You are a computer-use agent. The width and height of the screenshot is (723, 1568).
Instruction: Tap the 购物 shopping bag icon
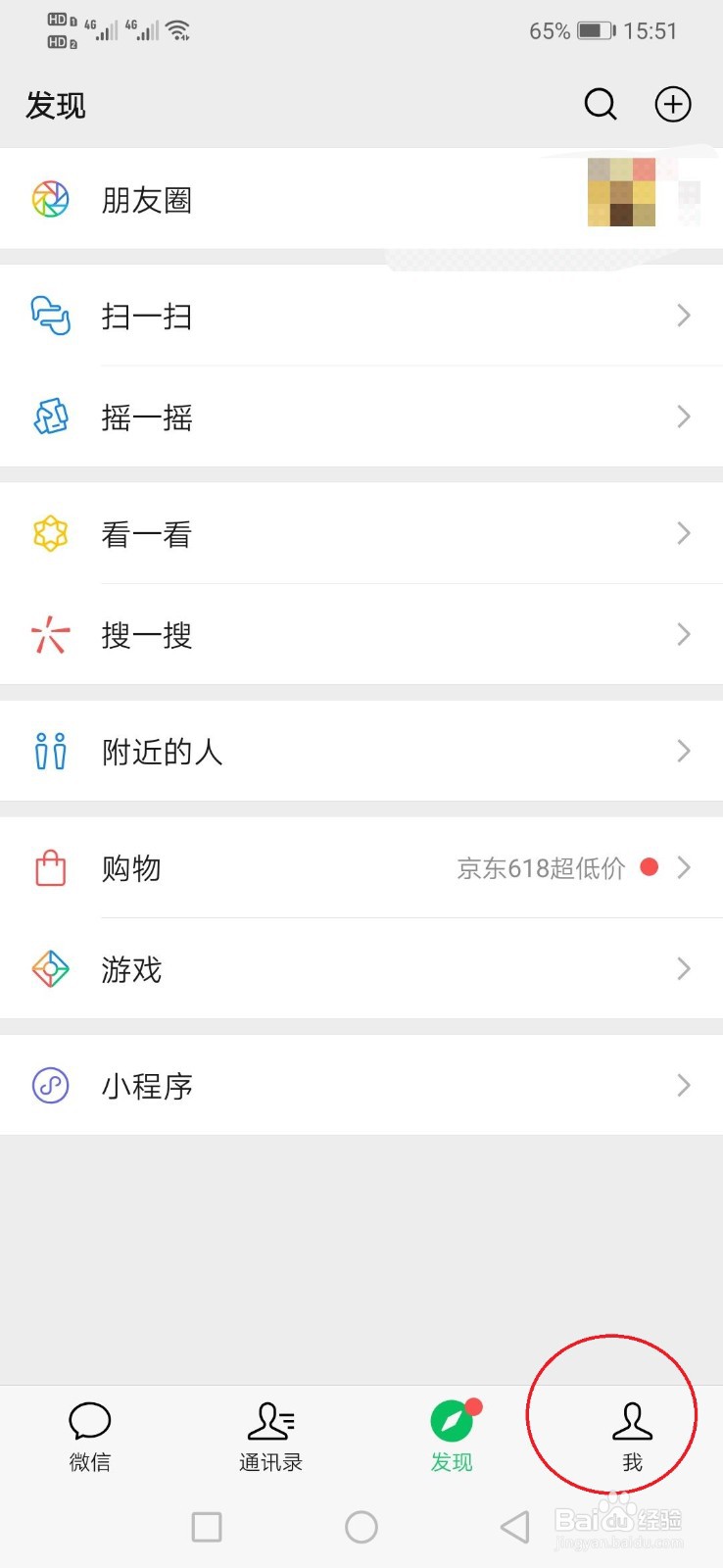pyautogui.click(x=50, y=868)
